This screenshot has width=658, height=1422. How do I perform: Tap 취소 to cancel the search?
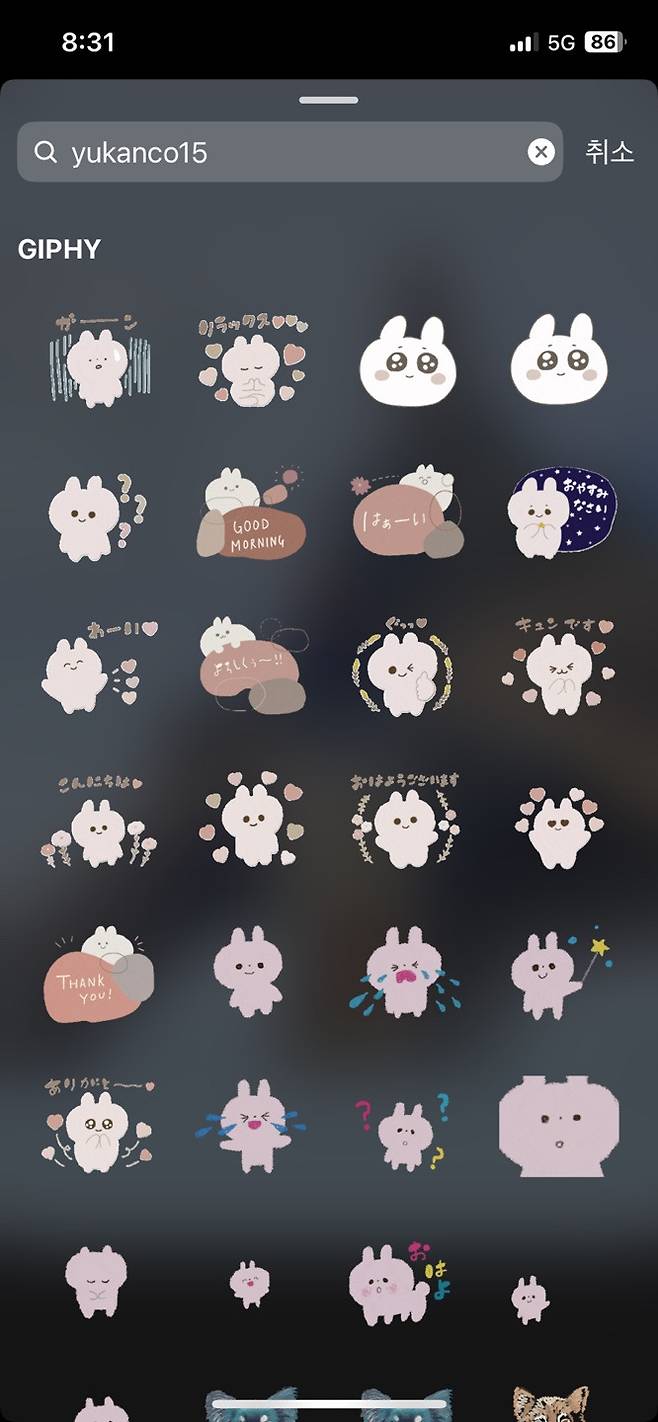point(609,152)
